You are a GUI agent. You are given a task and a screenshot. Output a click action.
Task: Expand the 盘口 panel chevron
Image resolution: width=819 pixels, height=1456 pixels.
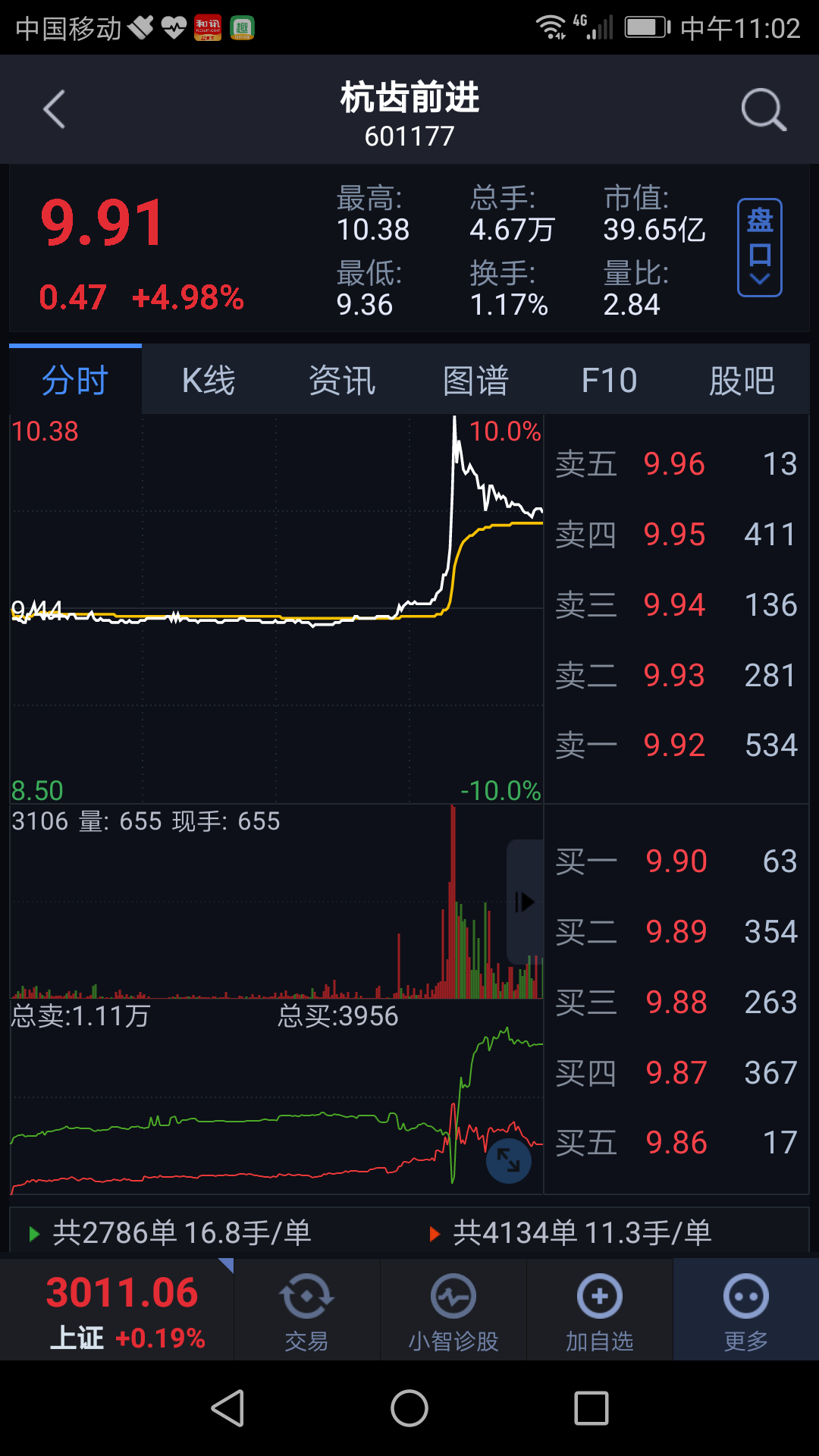click(x=759, y=281)
